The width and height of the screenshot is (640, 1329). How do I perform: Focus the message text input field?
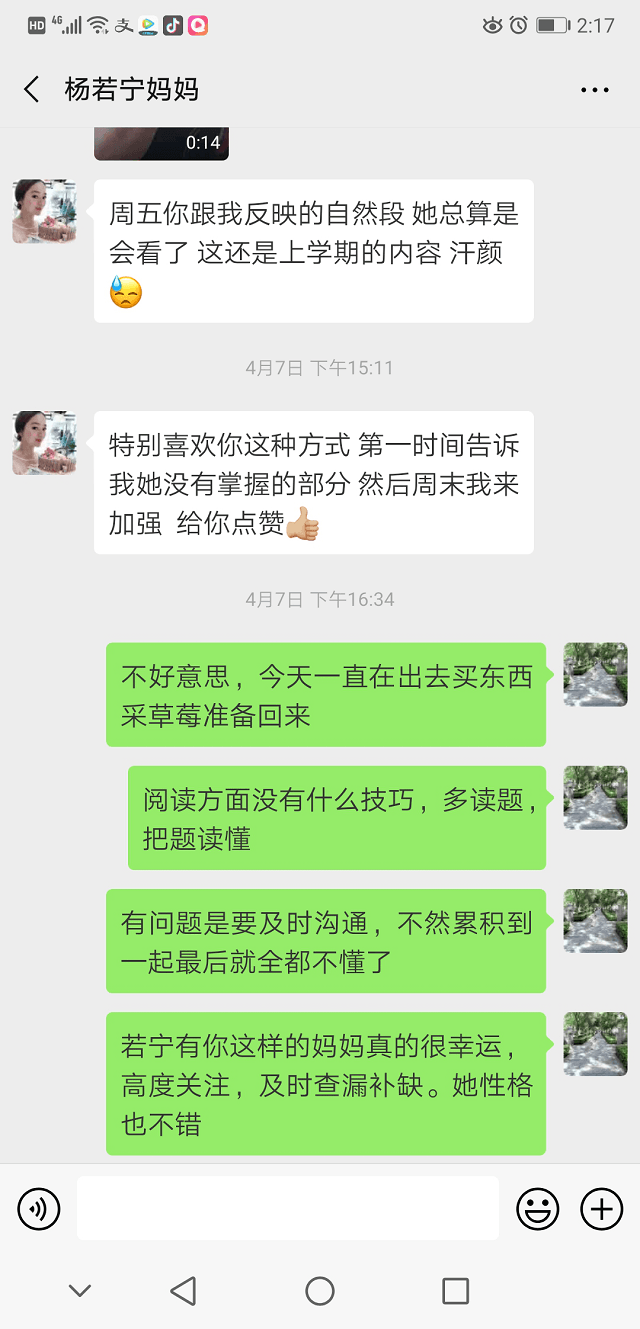(x=287, y=1208)
